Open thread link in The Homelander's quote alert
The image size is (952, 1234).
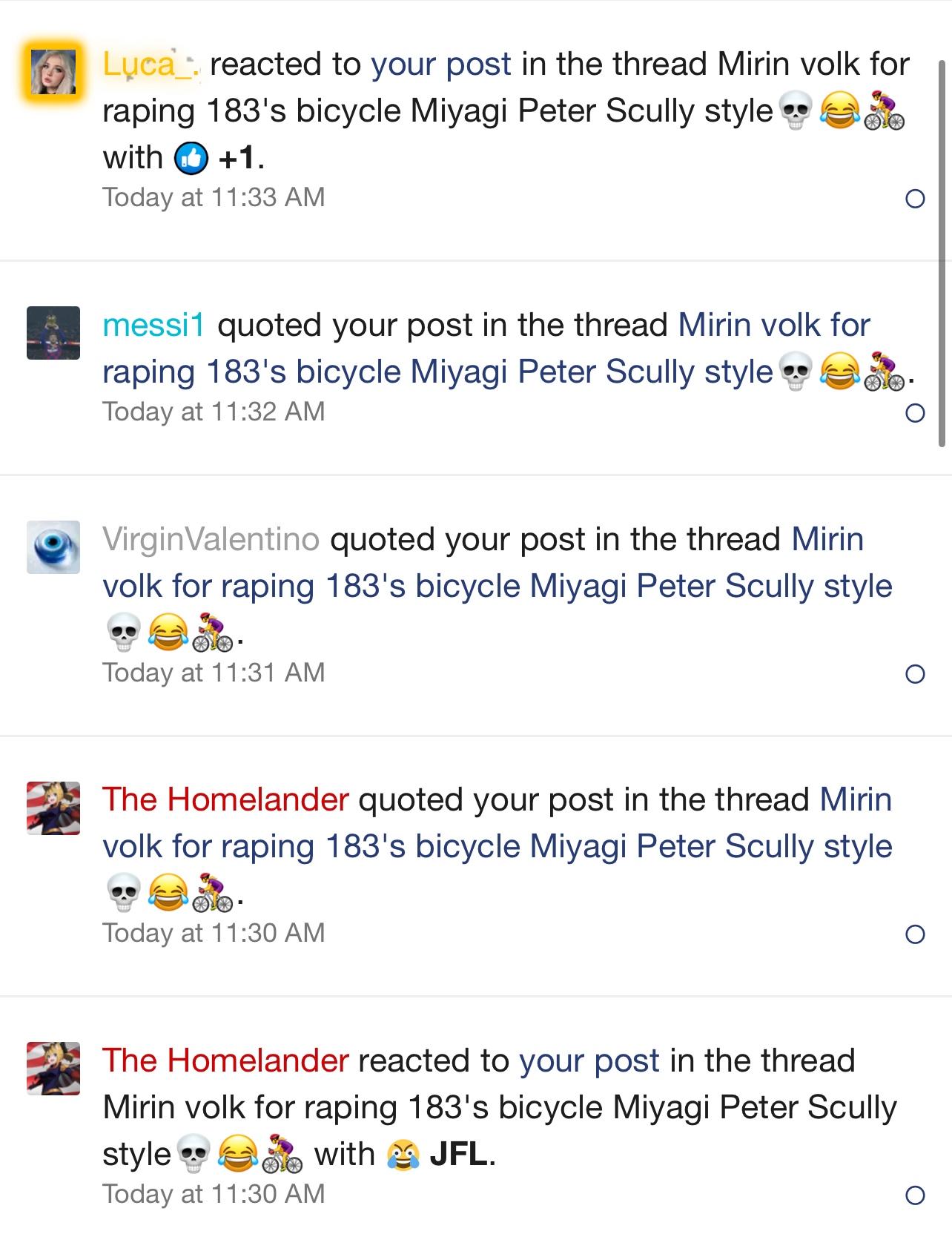click(x=497, y=847)
